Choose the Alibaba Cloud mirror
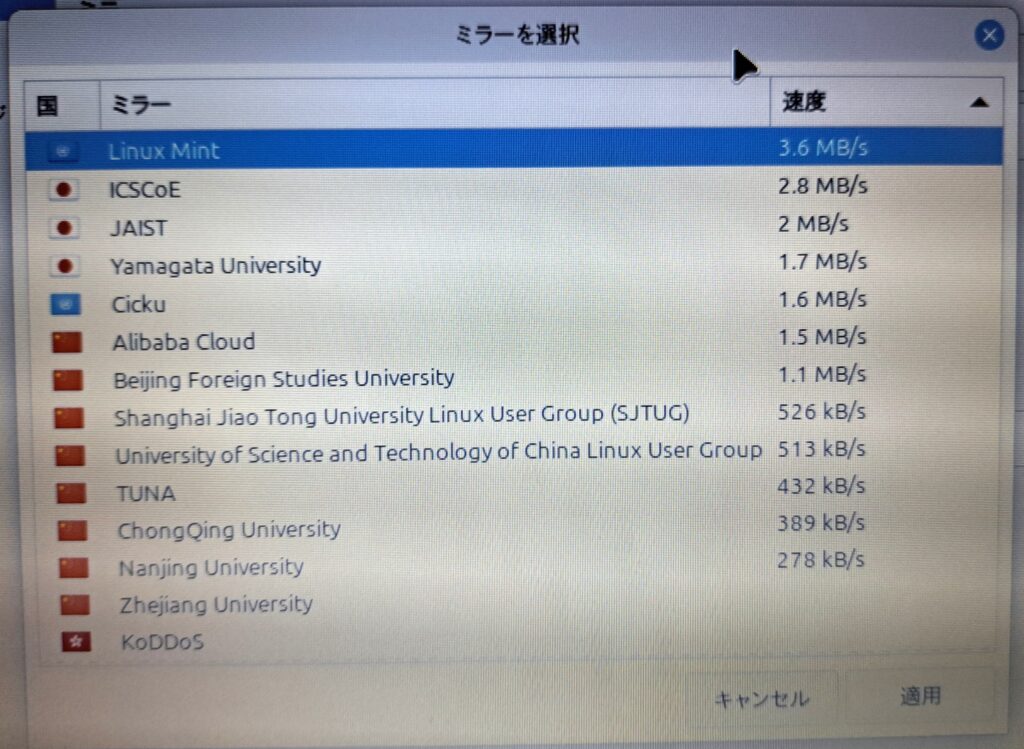 [184, 342]
